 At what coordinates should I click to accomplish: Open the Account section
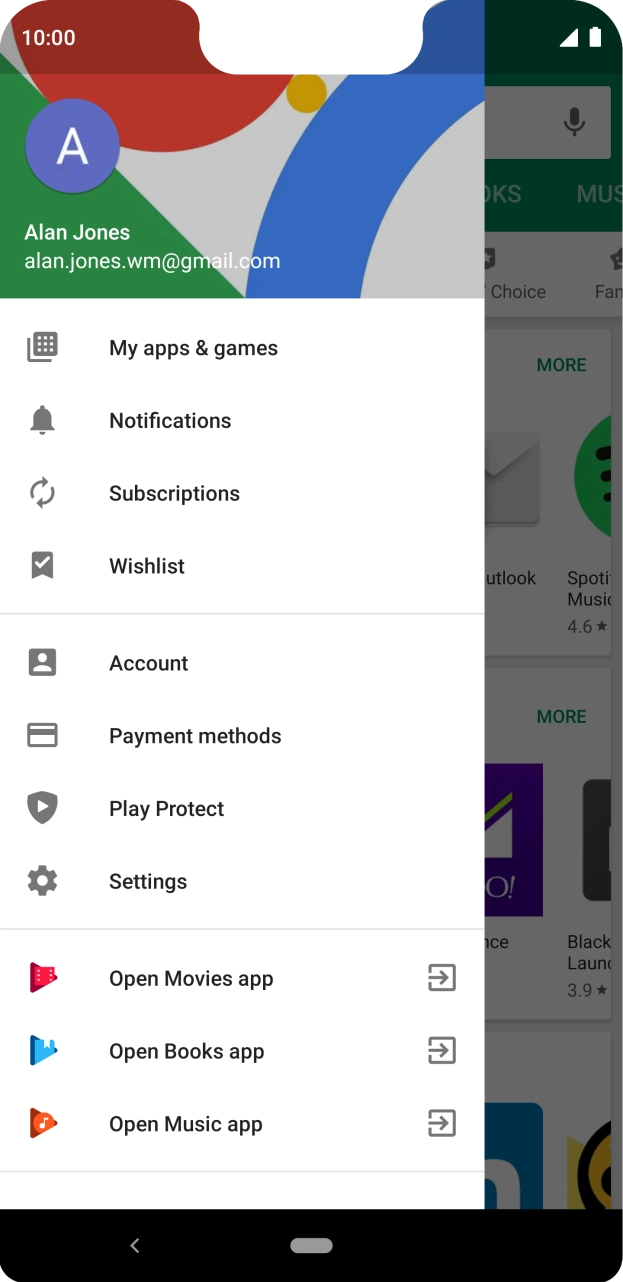point(148,663)
